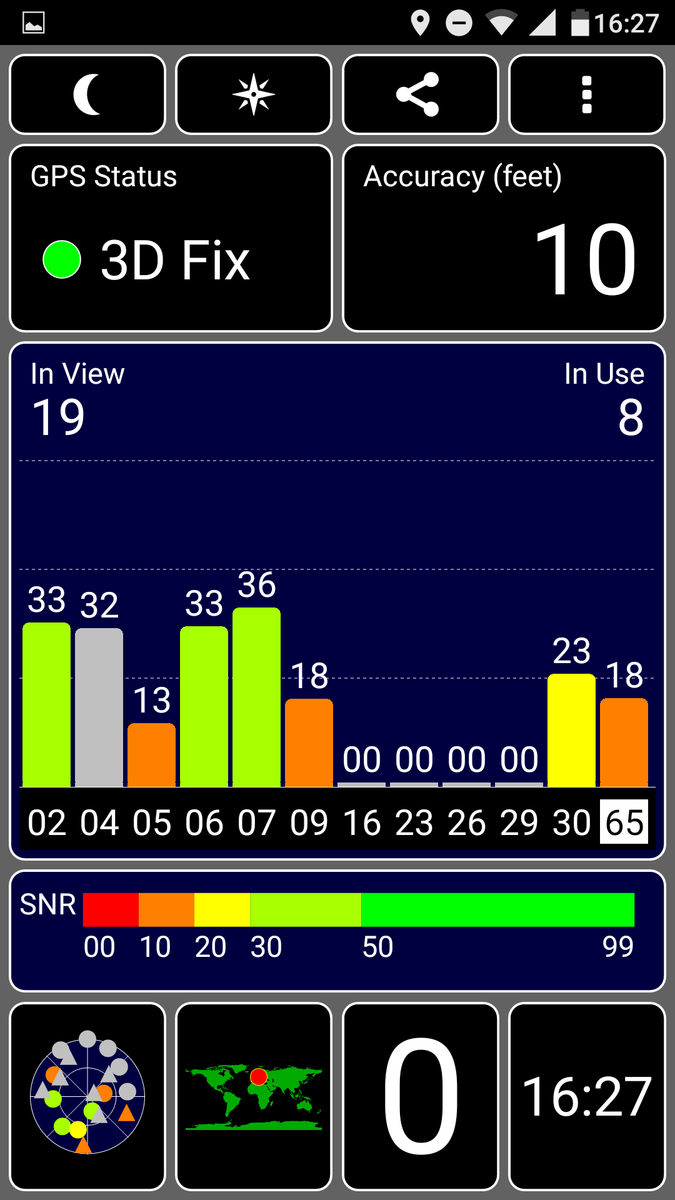Open the compass view

point(254,95)
